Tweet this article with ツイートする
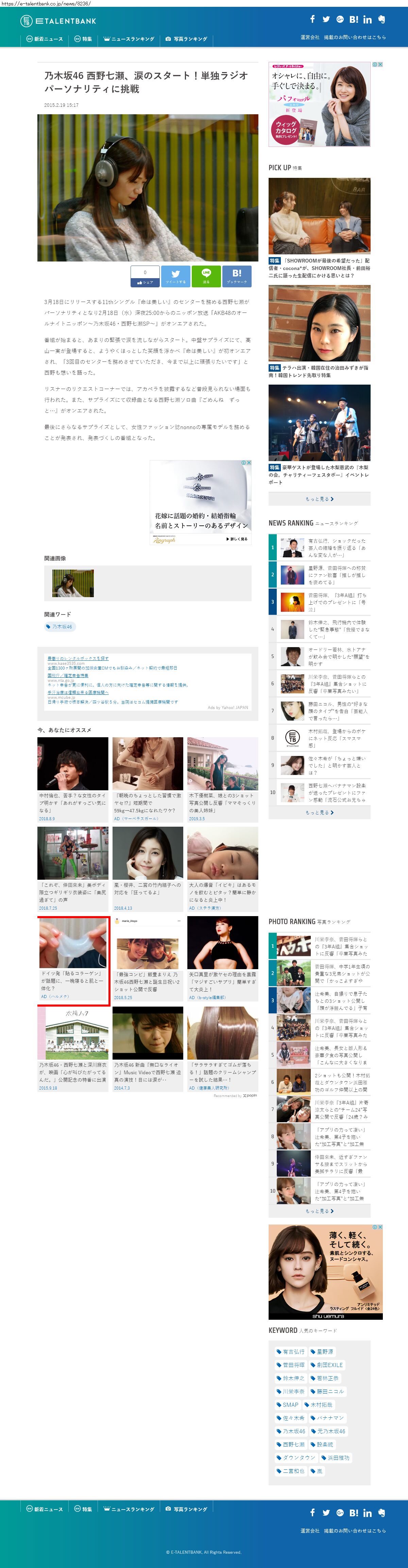The image size is (408, 1568). click(x=175, y=276)
